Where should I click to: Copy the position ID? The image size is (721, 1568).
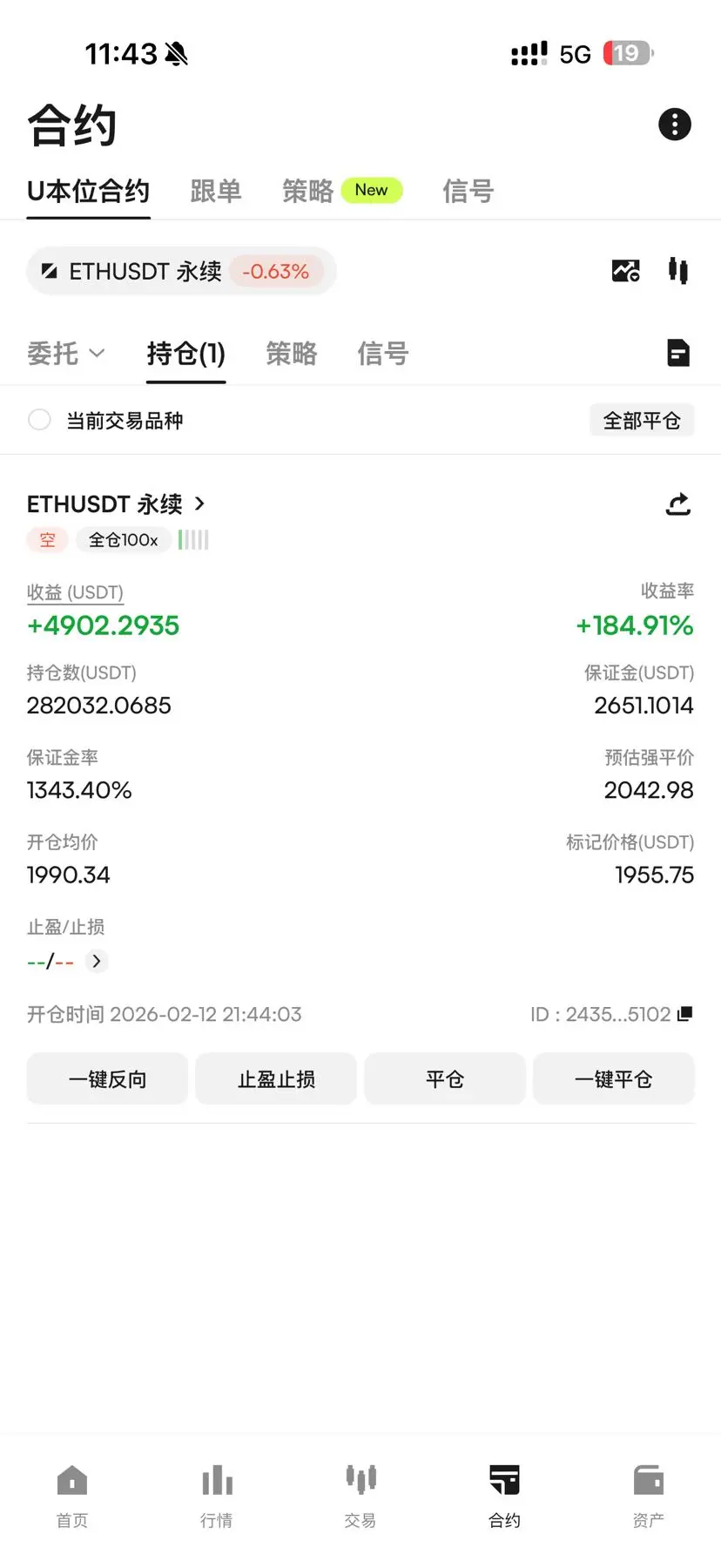[x=684, y=1013]
